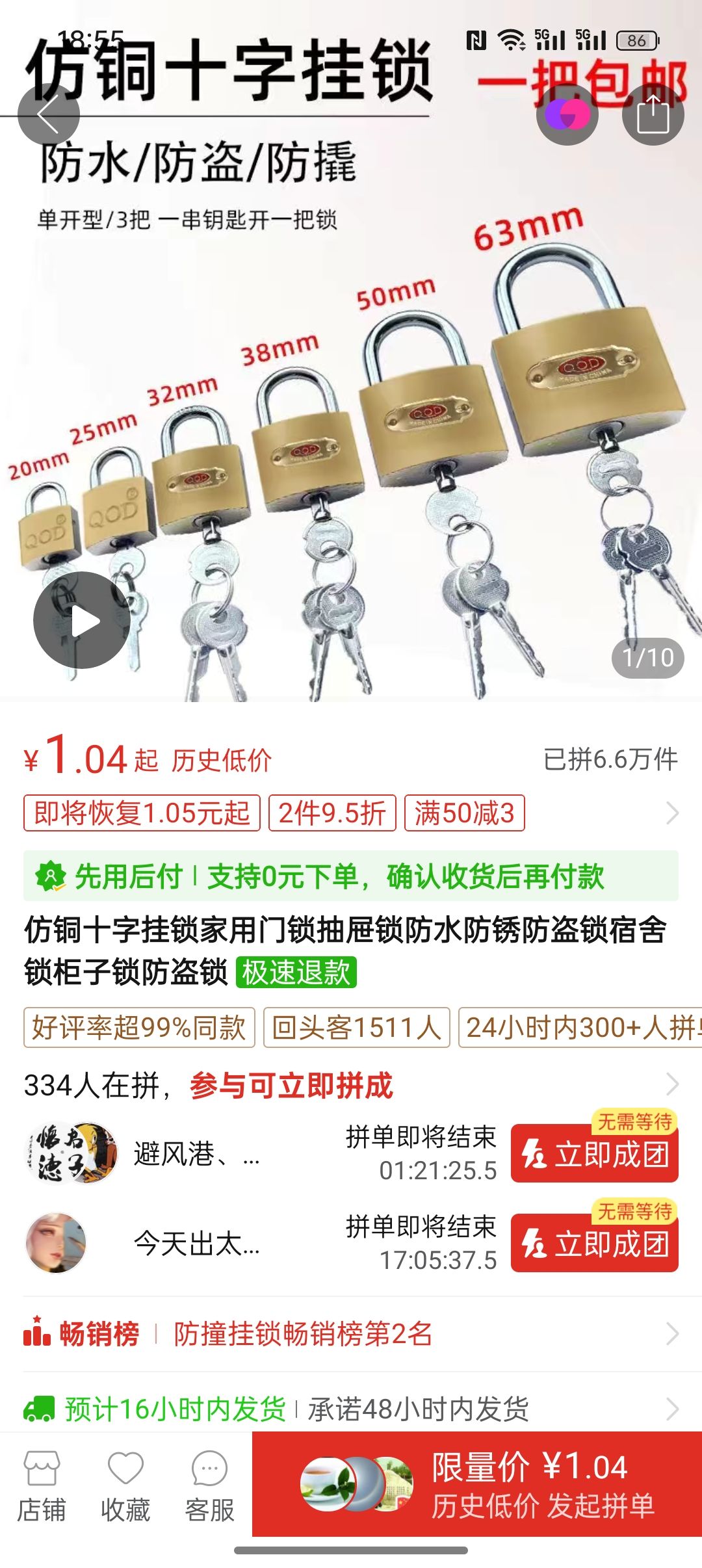Expand the discount coupons row
702x1568 pixels.
[672, 813]
